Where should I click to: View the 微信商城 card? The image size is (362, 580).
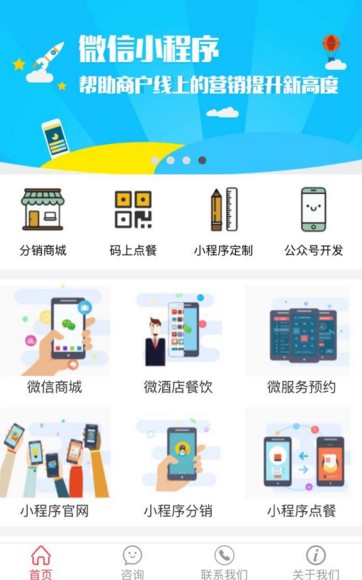pos(54,340)
